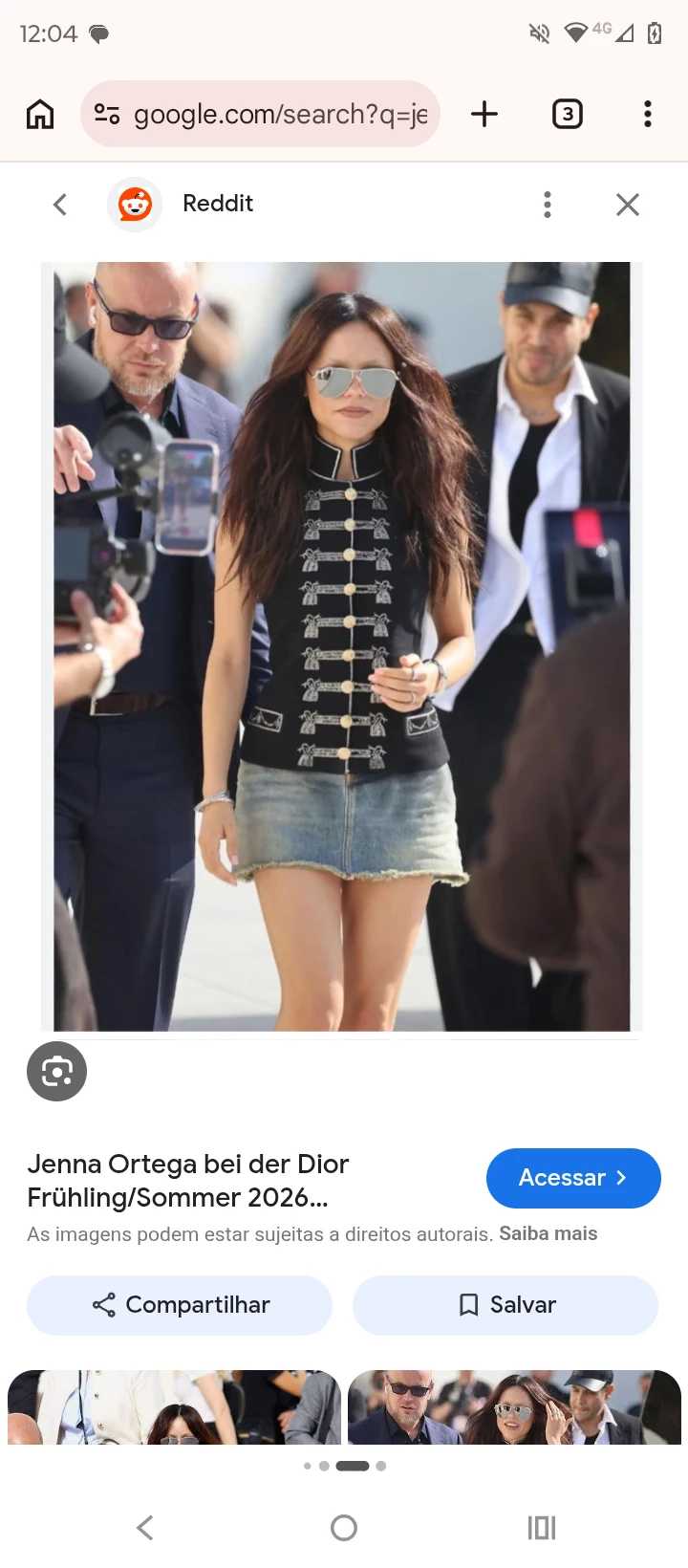Screen dimensions: 688x1568
Task: Go to Chrome's home page
Action: point(40,115)
